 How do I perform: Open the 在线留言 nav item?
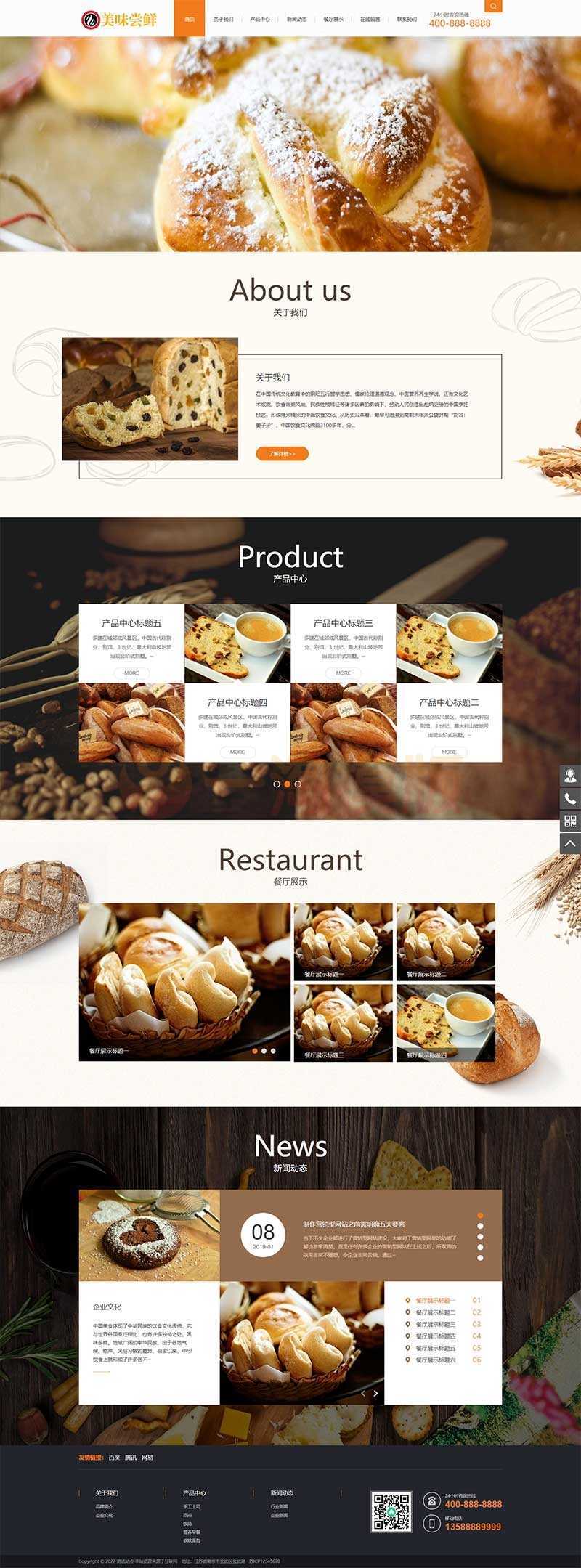[370, 20]
